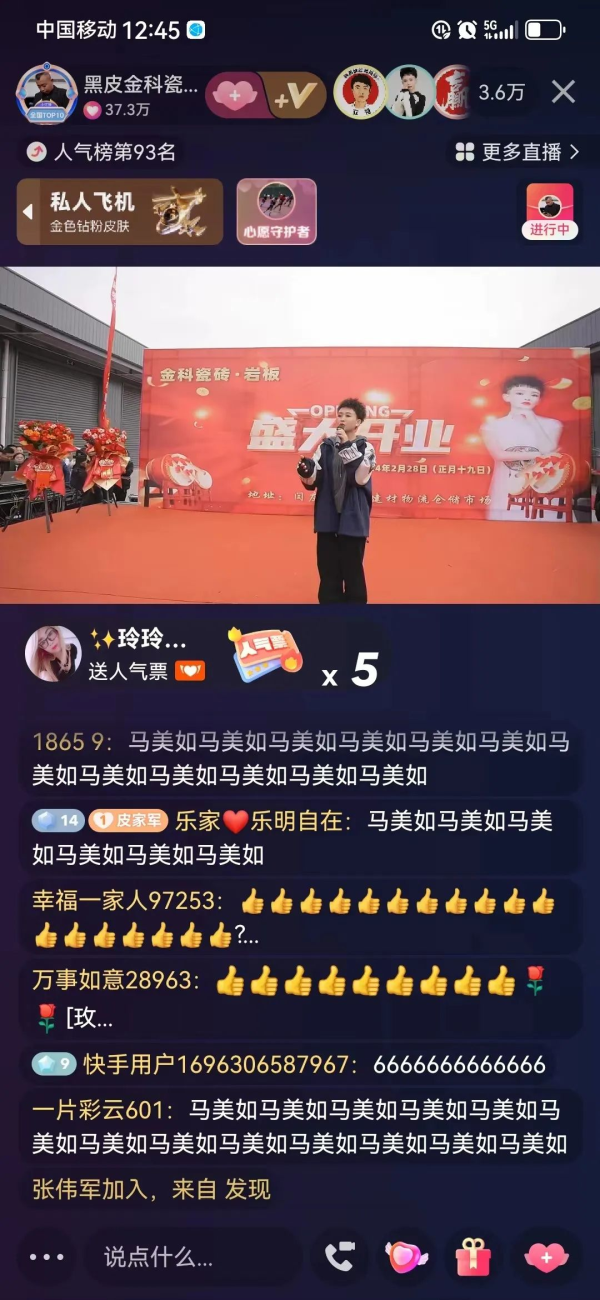Open comment from 乐家乐明自在
Image resolution: width=600 pixels, height=1300 pixels.
point(300,837)
